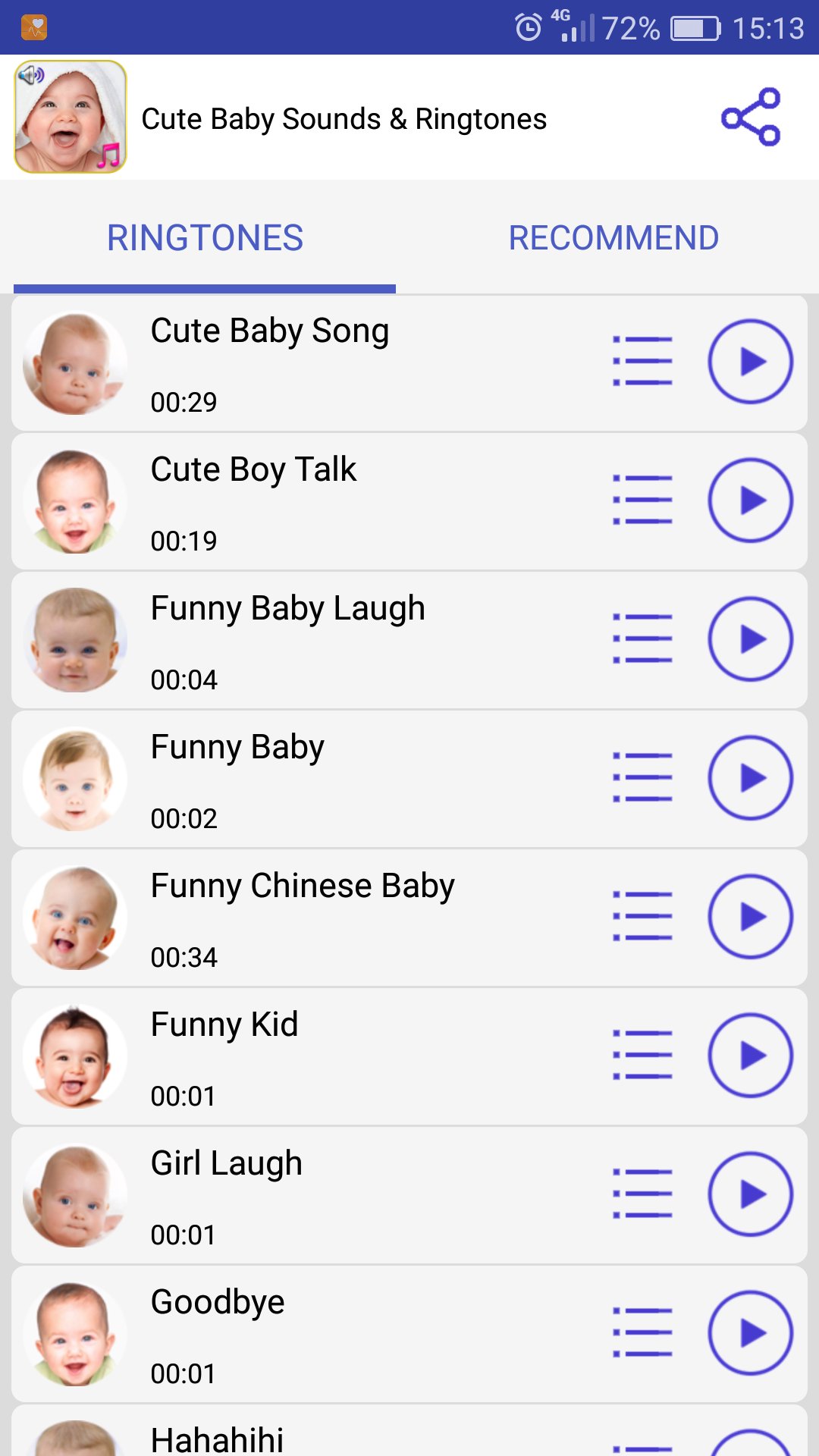Select the Ringtones tab
The width and height of the screenshot is (819, 1456).
pos(205,238)
